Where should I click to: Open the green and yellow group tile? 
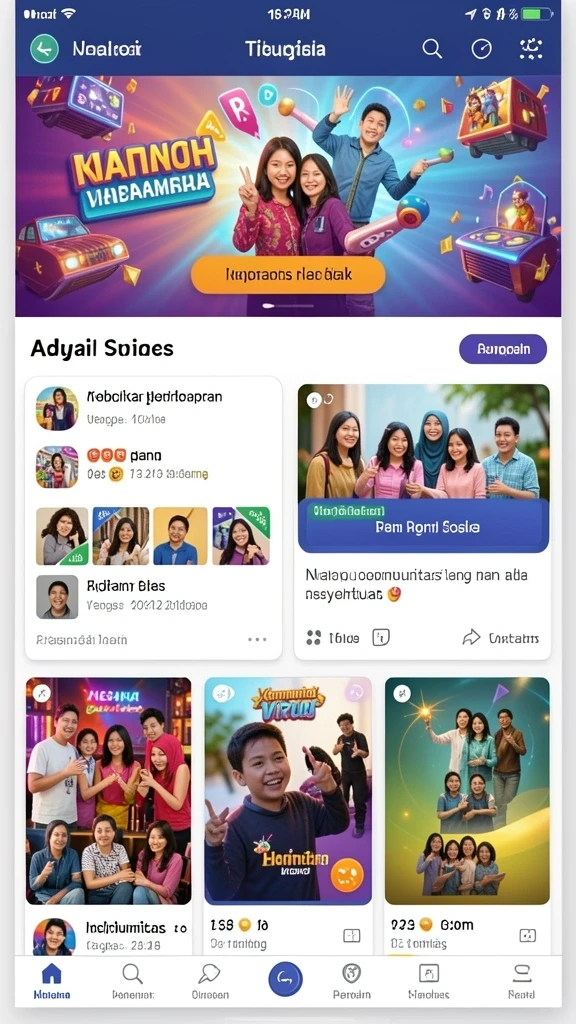pyautogui.click(x=467, y=791)
